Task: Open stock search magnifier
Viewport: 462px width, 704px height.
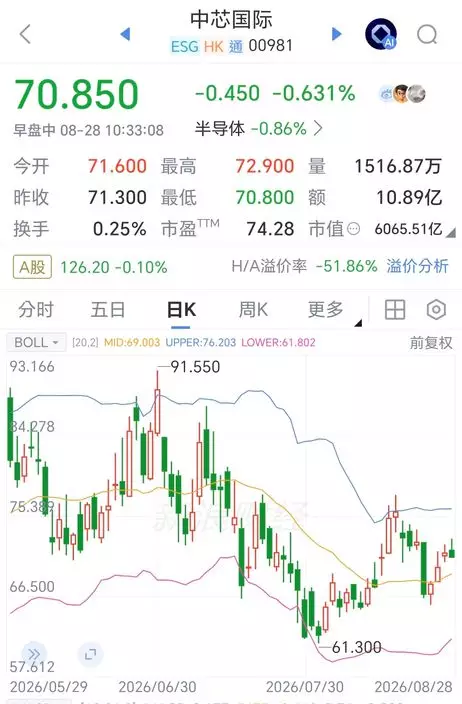Action: click(427, 34)
